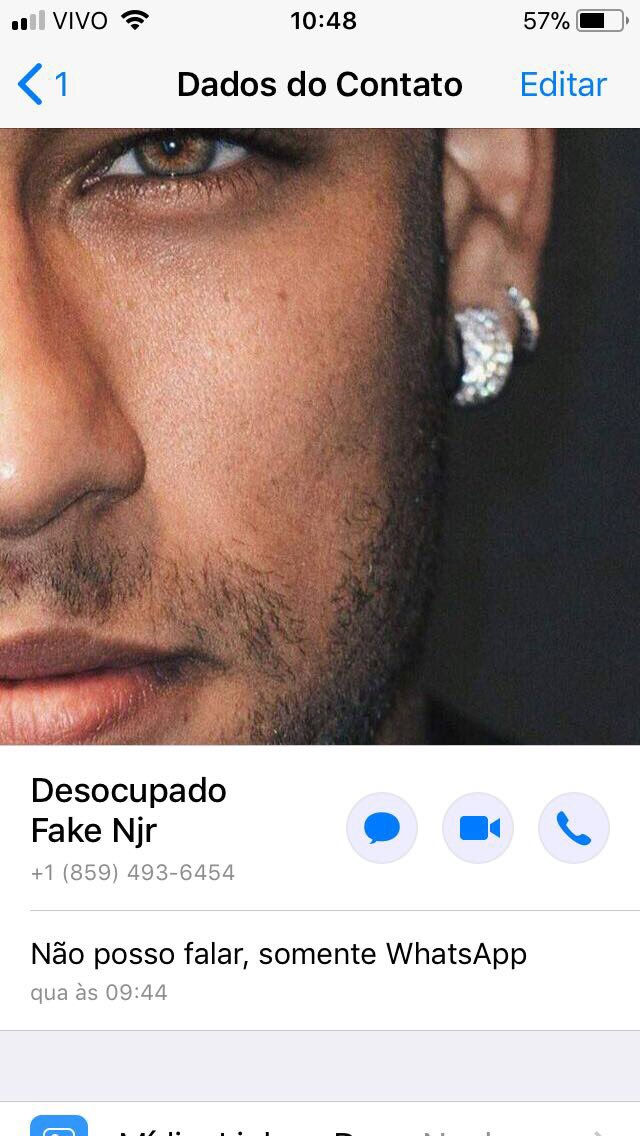640x1136 pixels.
Task: Start a video call with this contact
Action: 478,828
